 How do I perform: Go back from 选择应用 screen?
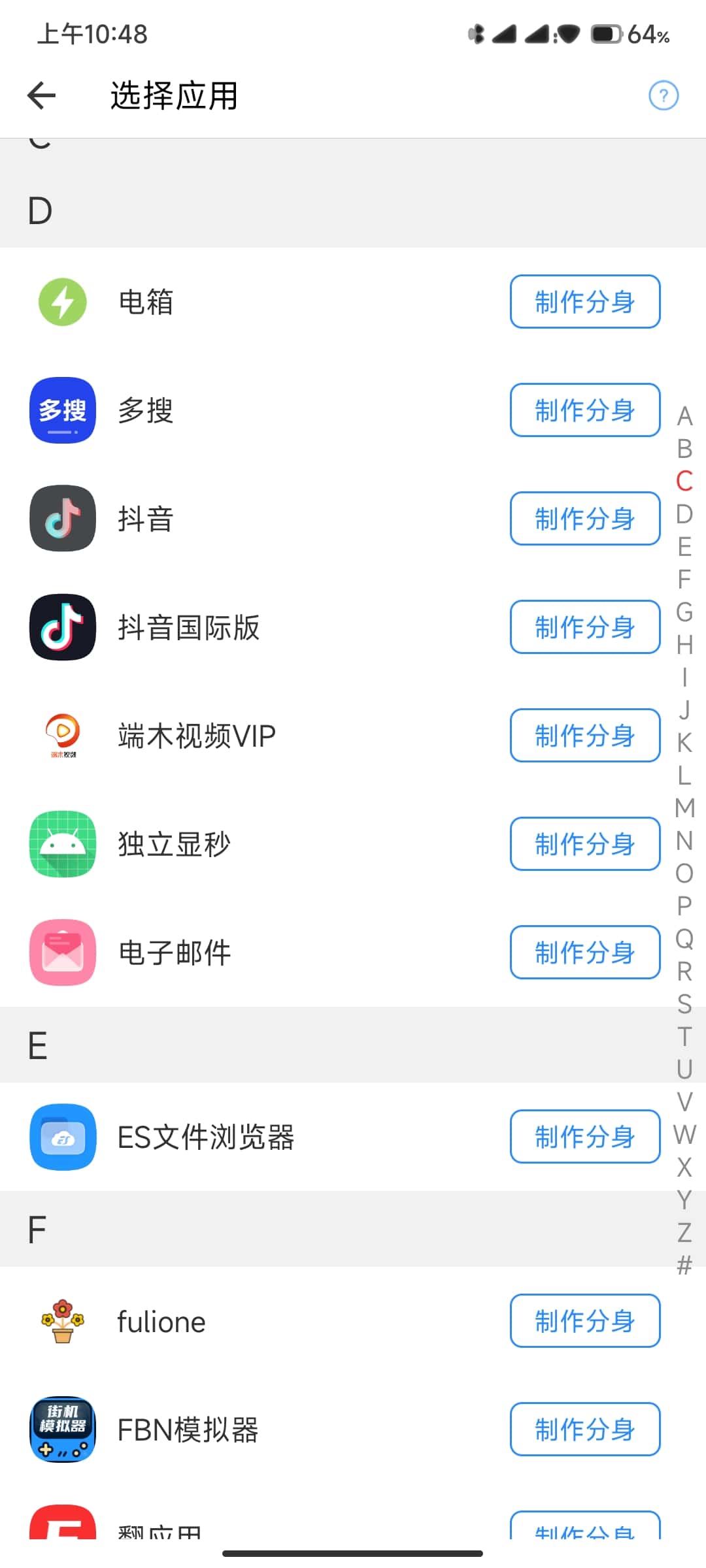(x=41, y=96)
